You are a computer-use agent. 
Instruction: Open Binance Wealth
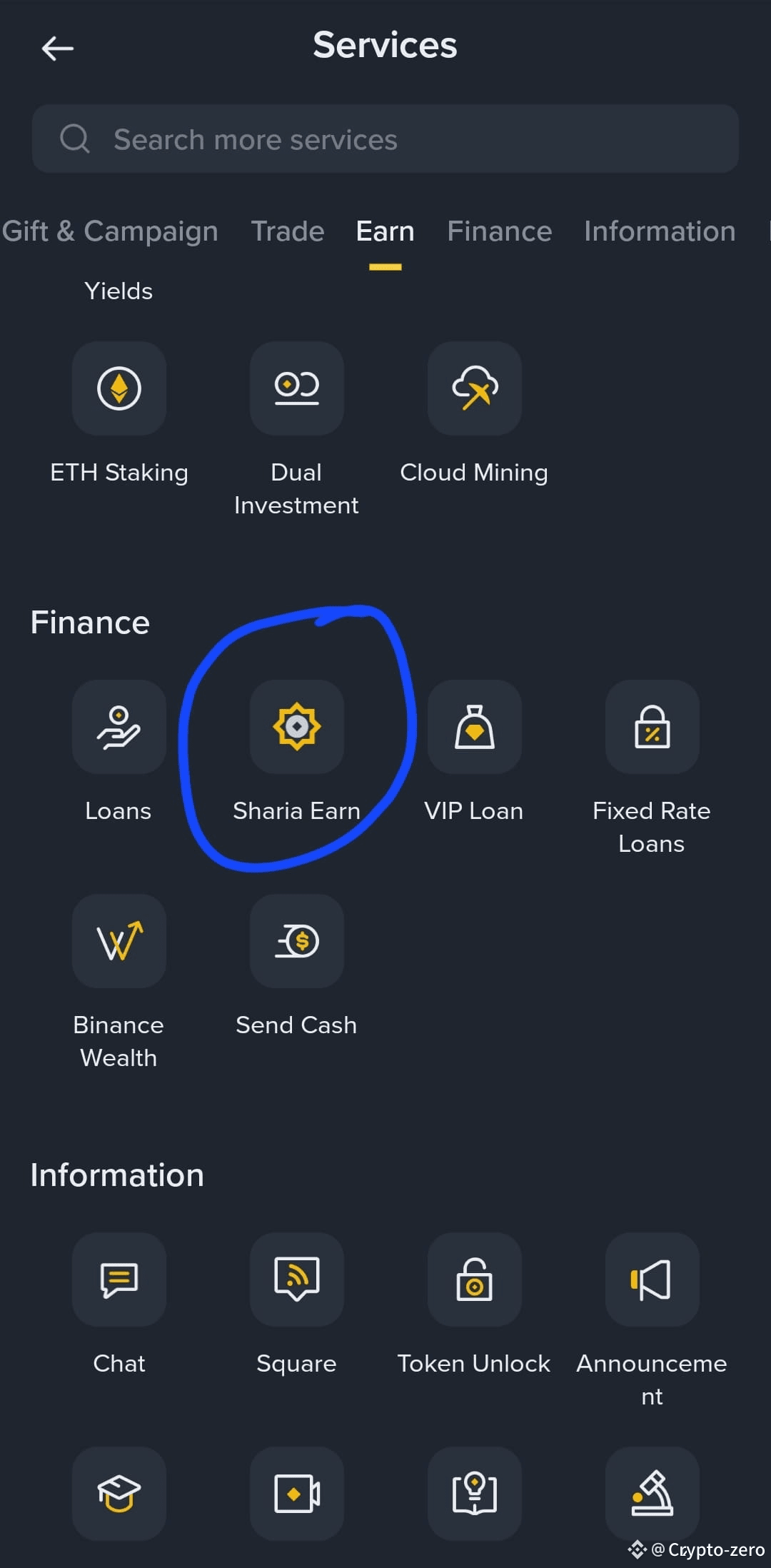[119, 941]
